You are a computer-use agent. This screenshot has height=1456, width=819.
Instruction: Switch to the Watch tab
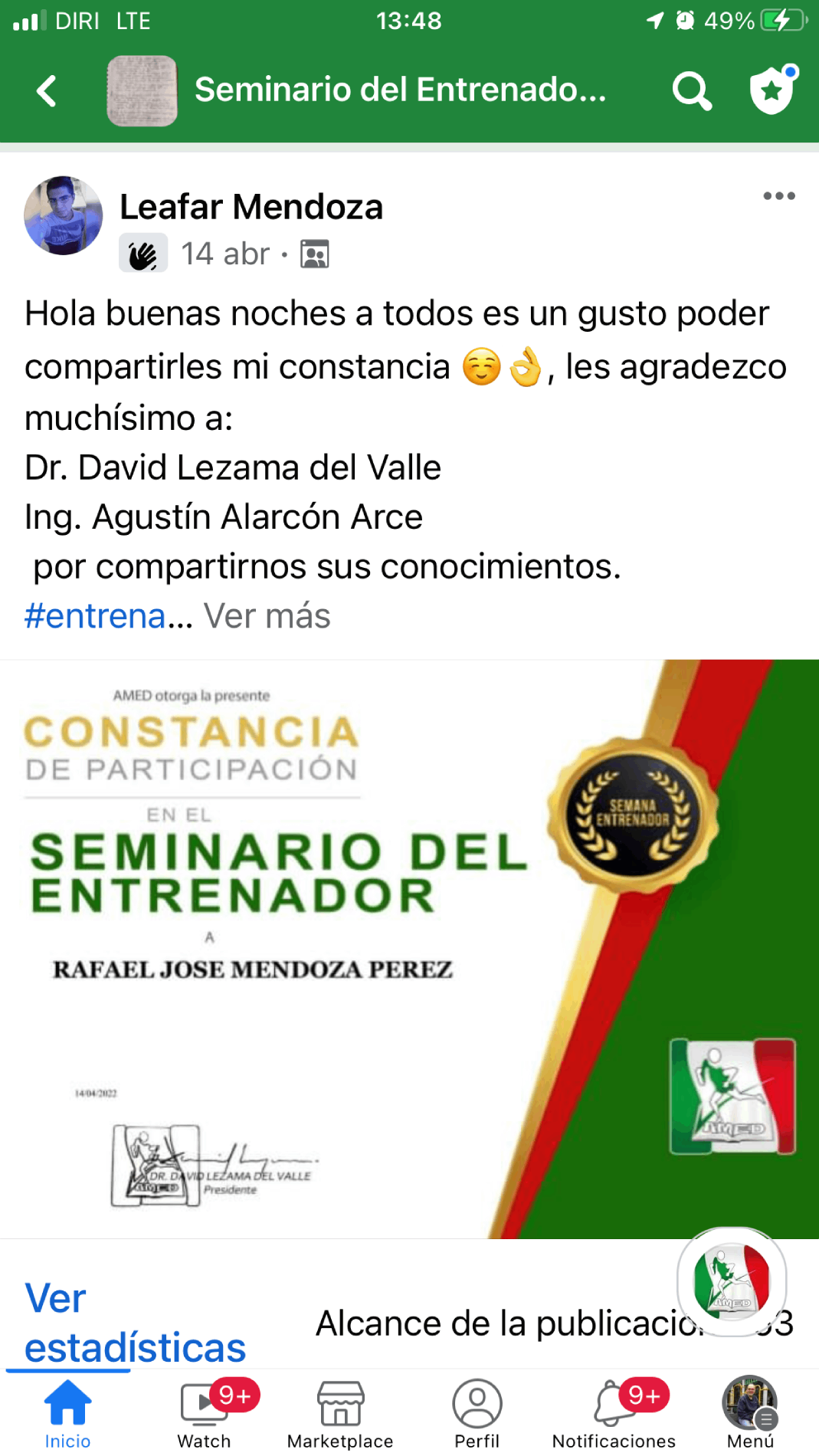[204, 1415]
